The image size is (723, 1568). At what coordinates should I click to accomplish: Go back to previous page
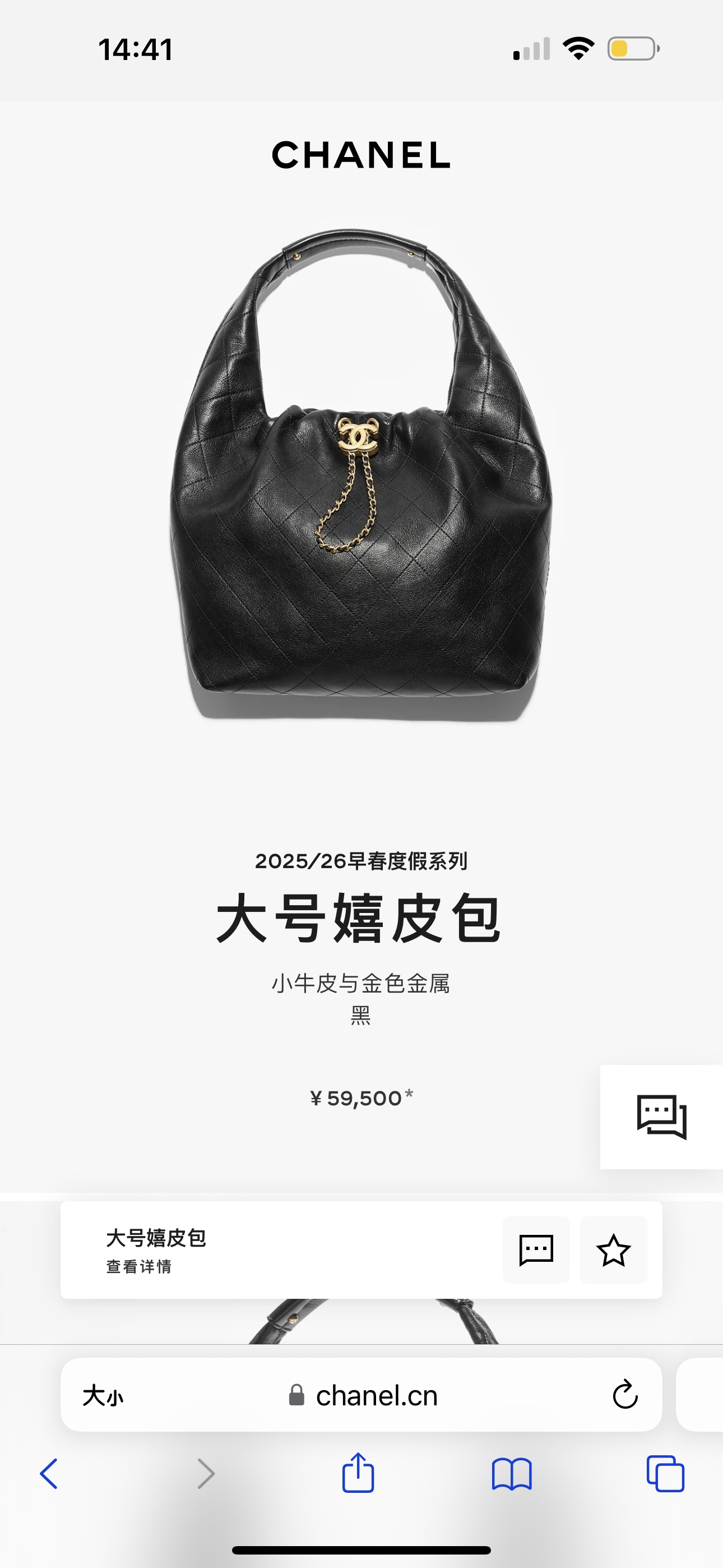49,1474
